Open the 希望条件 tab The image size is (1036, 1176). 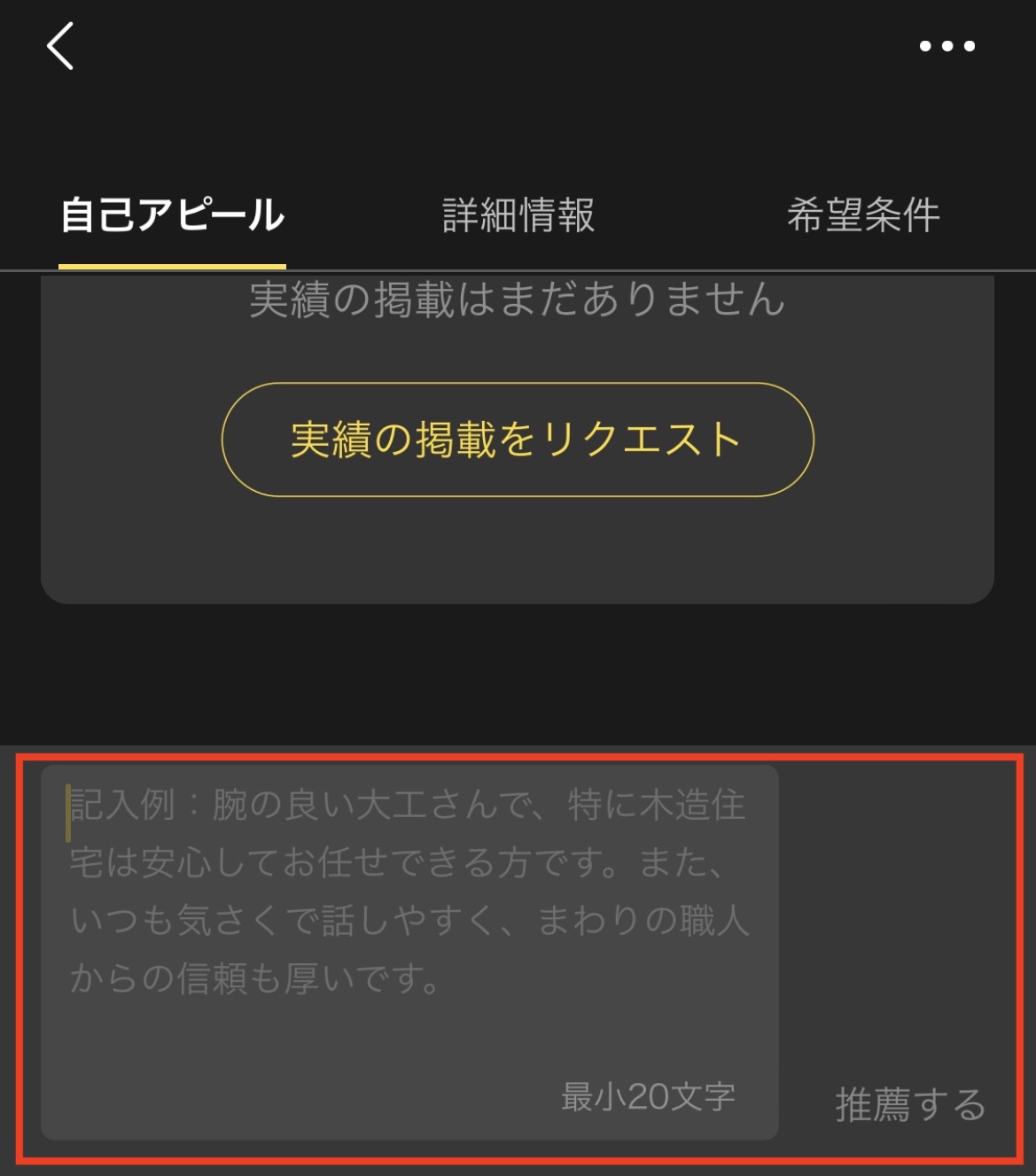point(863,215)
